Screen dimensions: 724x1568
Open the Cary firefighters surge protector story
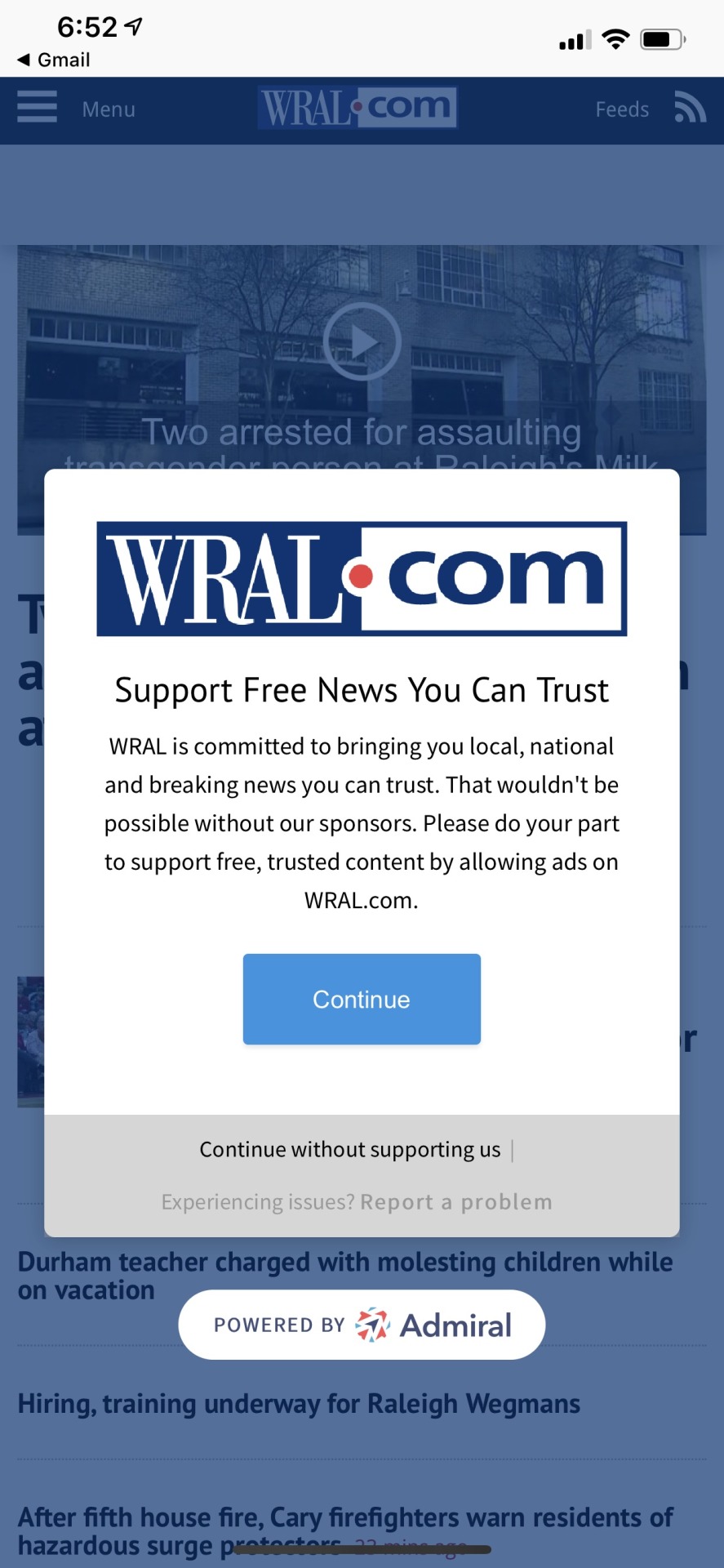pos(345,1519)
